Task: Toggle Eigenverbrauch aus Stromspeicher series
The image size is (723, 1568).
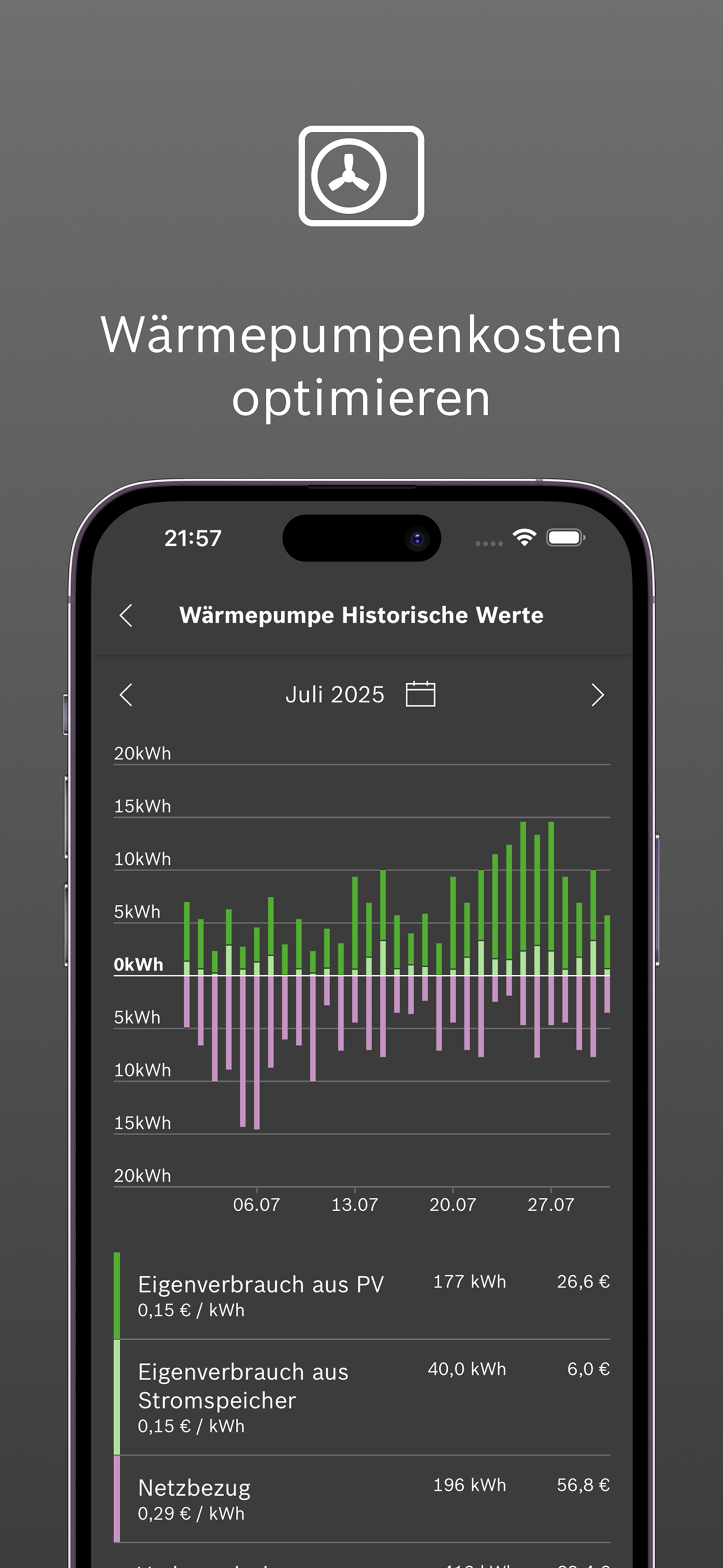Action: pyautogui.click(x=243, y=1388)
